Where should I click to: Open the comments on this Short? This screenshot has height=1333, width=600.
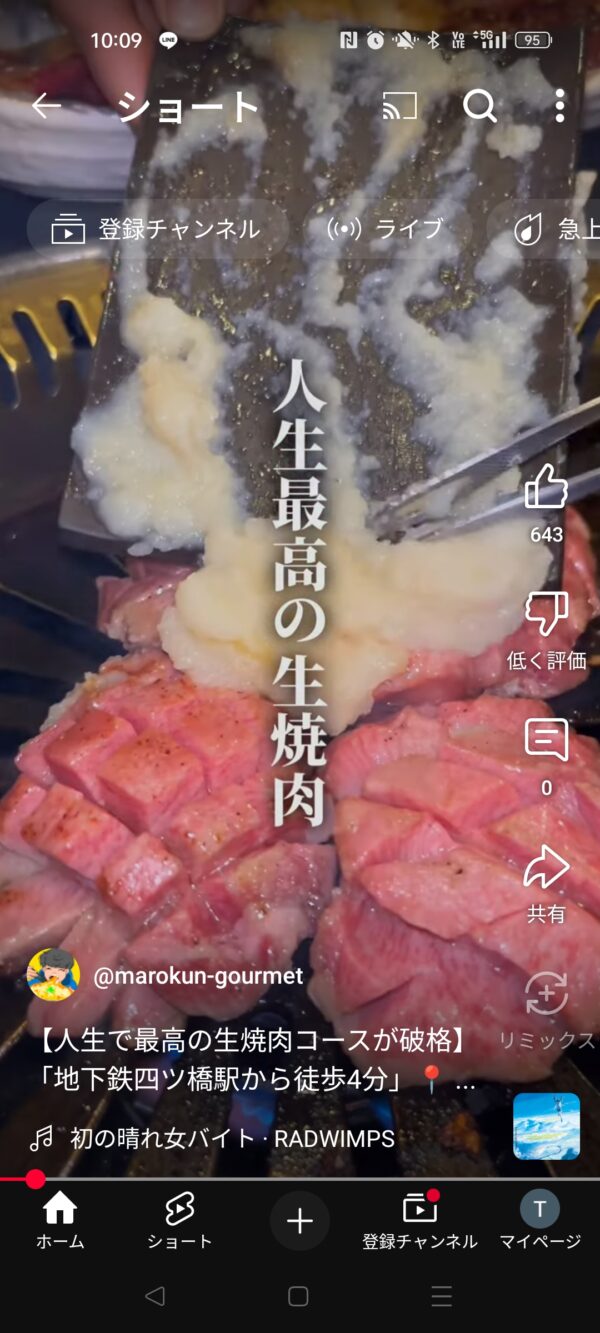pos(546,741)
